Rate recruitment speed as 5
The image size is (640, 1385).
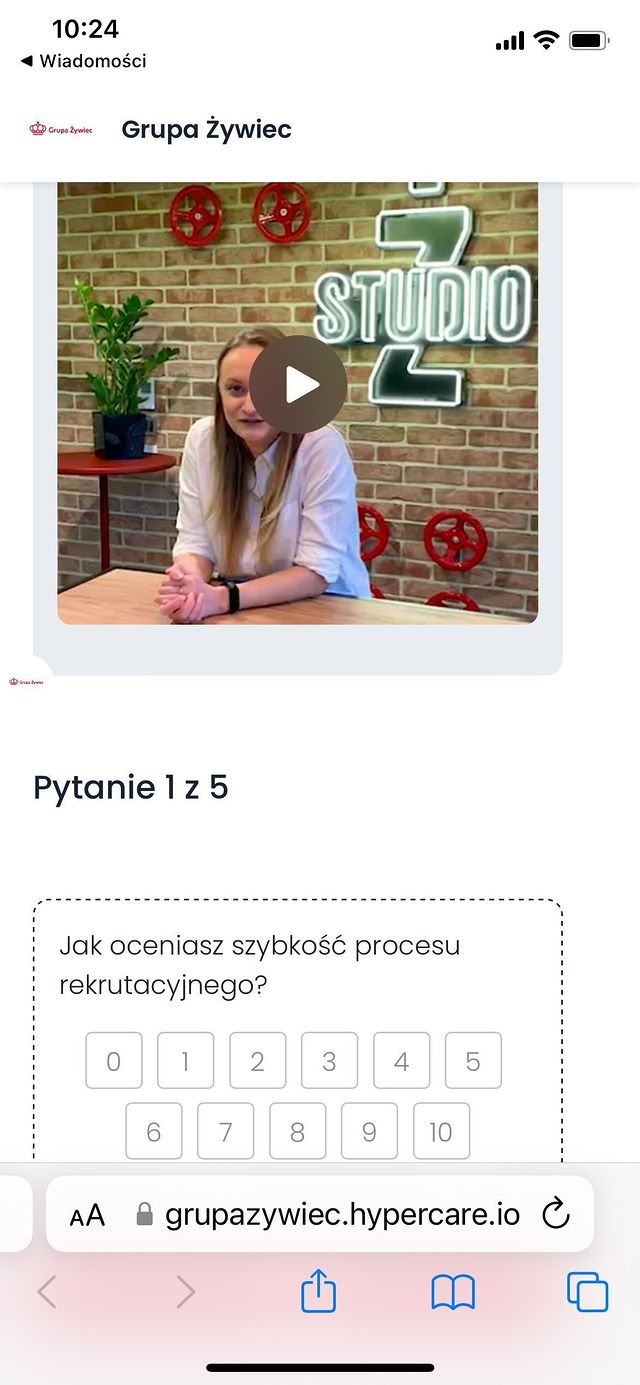click(x=473, y=1061)
